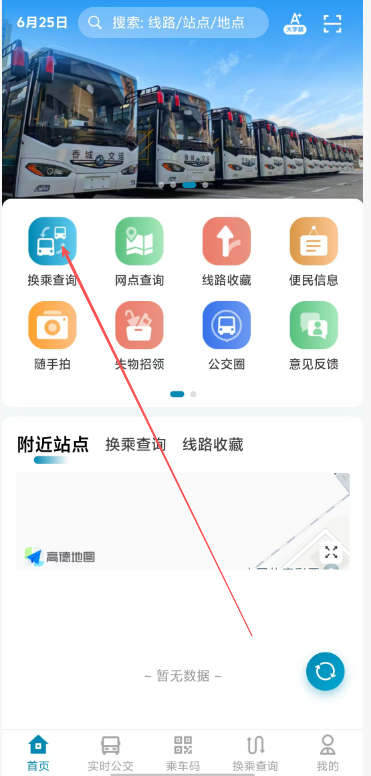Open 随手拍

click(x=52, y=336)
